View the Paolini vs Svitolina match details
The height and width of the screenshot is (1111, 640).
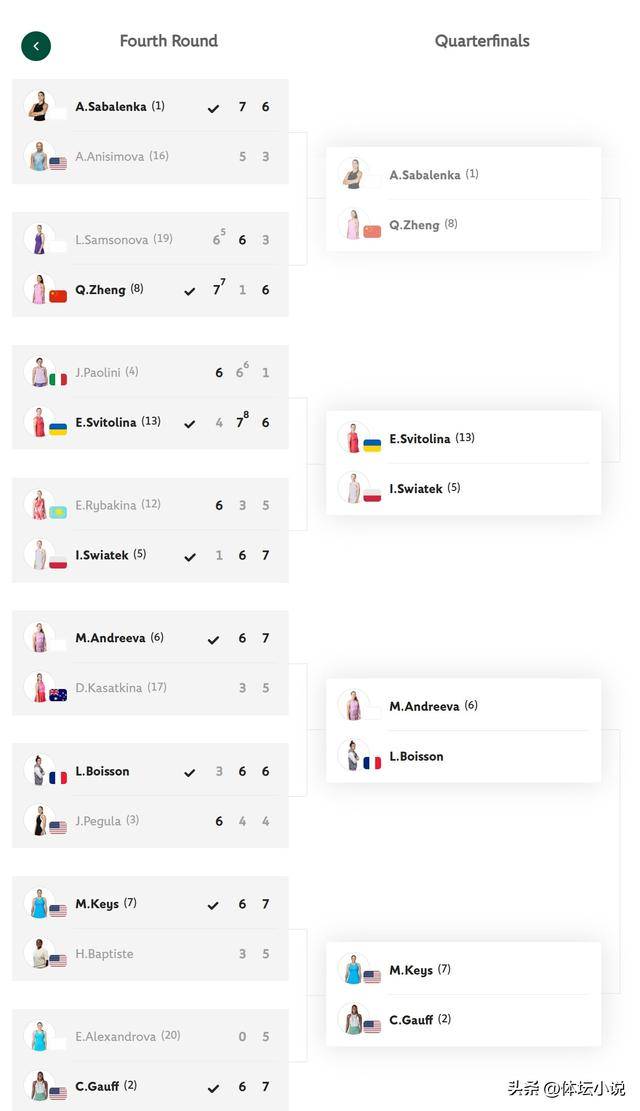(x=150, y=397)
